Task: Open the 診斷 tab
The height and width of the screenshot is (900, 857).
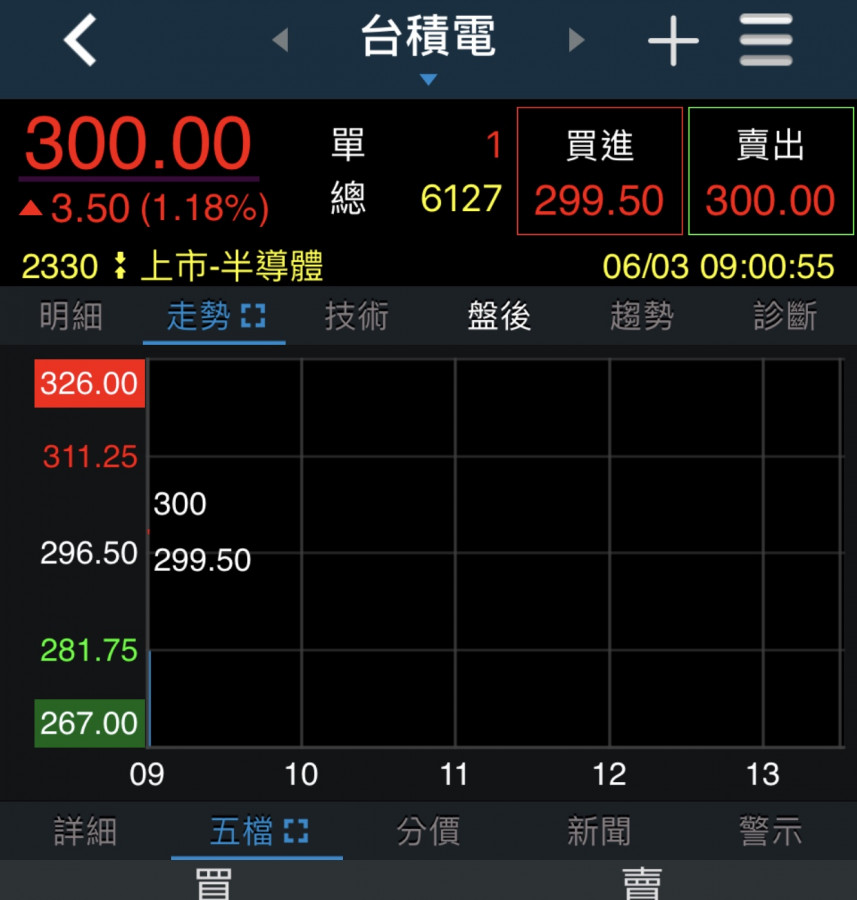Action: click(x=785, y=317)
